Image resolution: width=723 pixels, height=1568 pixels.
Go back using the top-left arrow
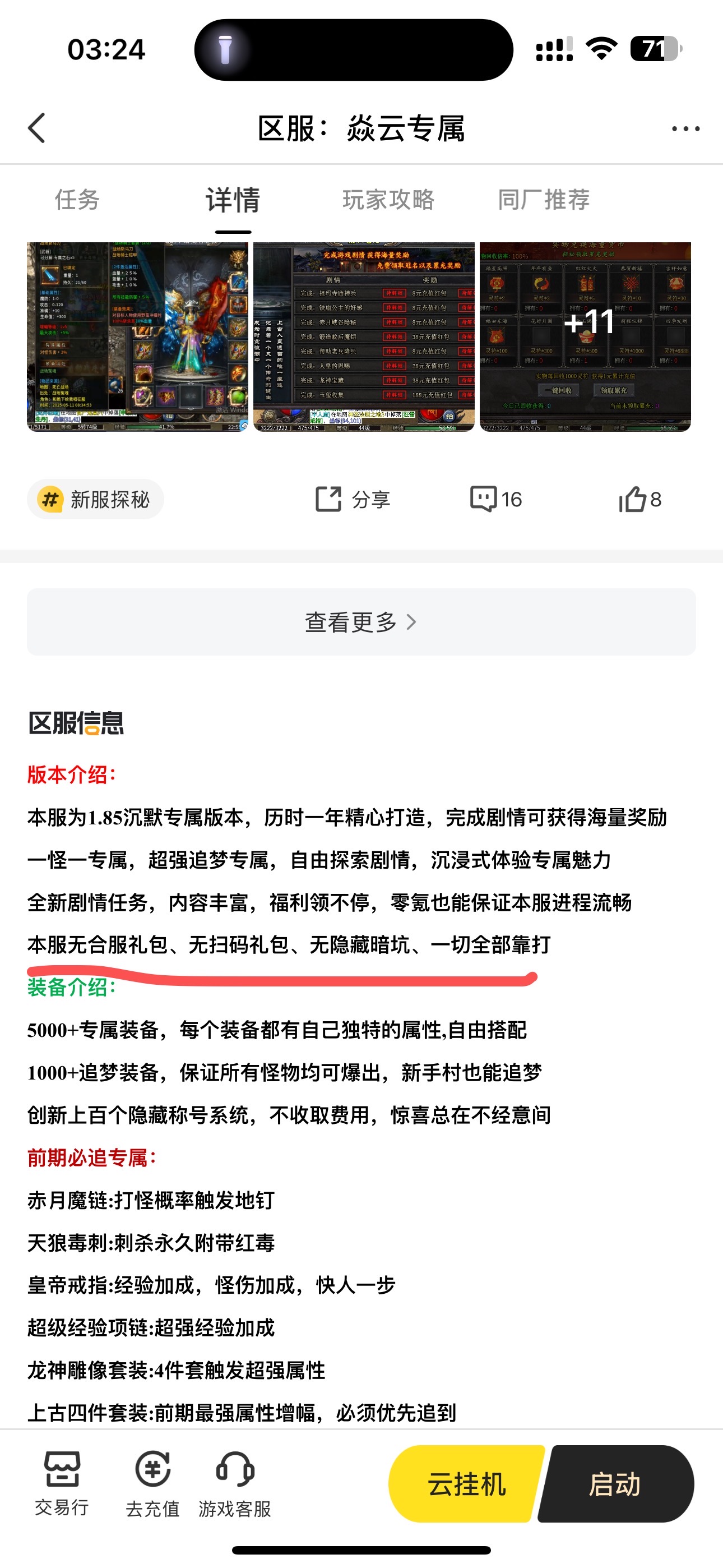[36, 128]
